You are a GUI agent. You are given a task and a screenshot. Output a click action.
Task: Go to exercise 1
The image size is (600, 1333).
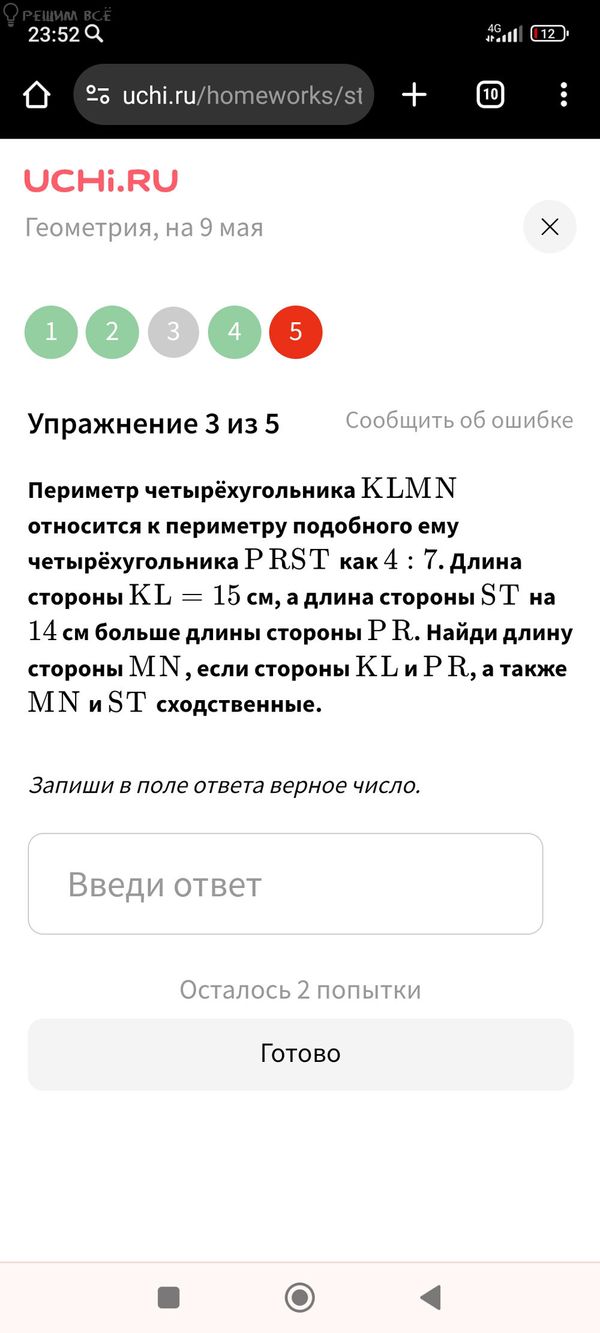[51, 332]
